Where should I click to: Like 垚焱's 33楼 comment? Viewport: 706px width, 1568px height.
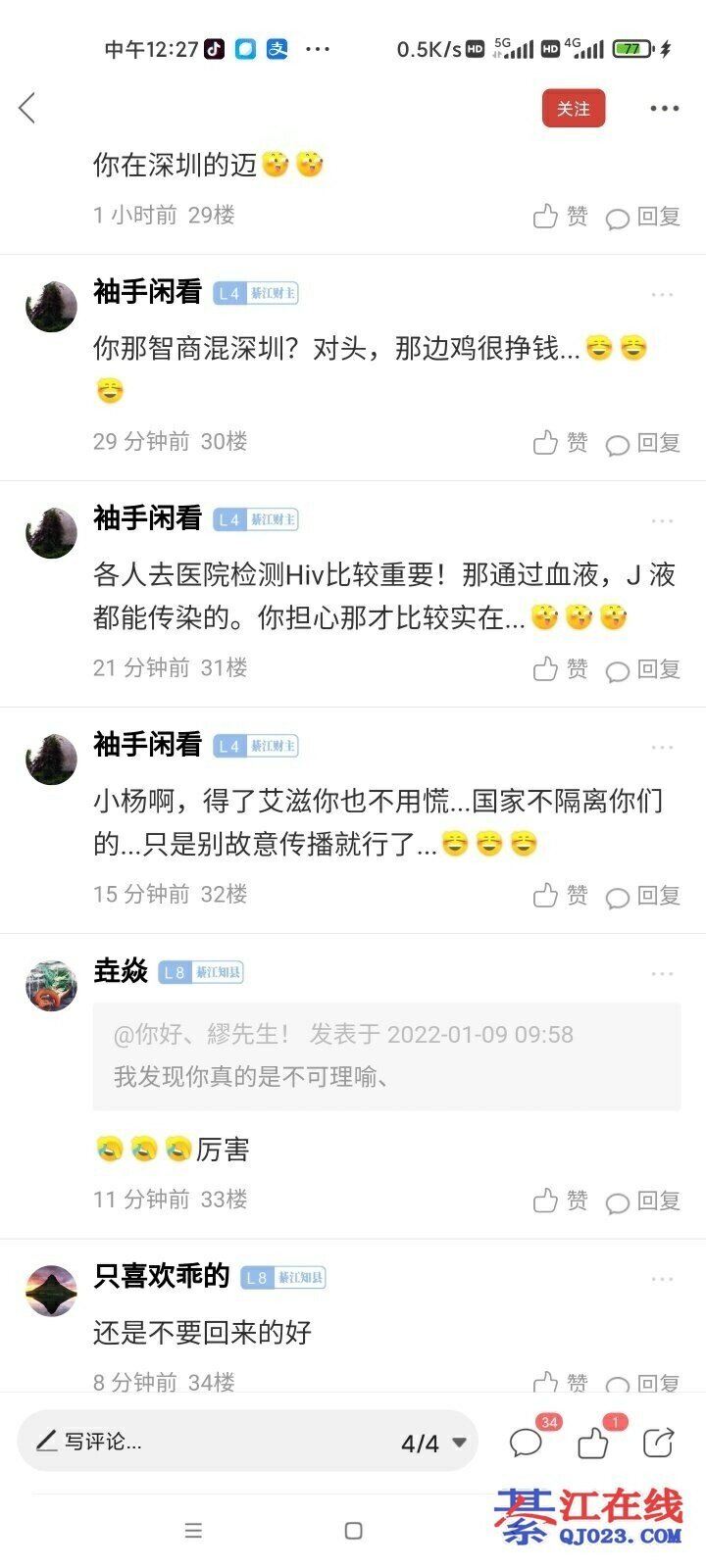560,1200
